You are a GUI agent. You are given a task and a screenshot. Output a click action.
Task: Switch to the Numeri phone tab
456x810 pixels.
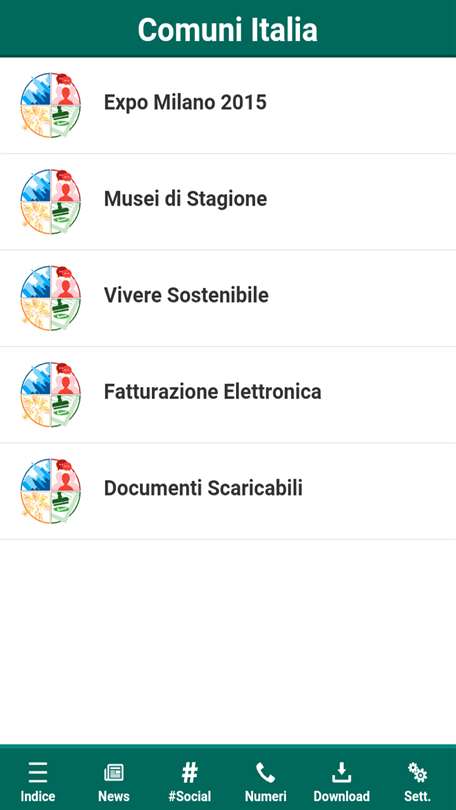pos(265,781)
